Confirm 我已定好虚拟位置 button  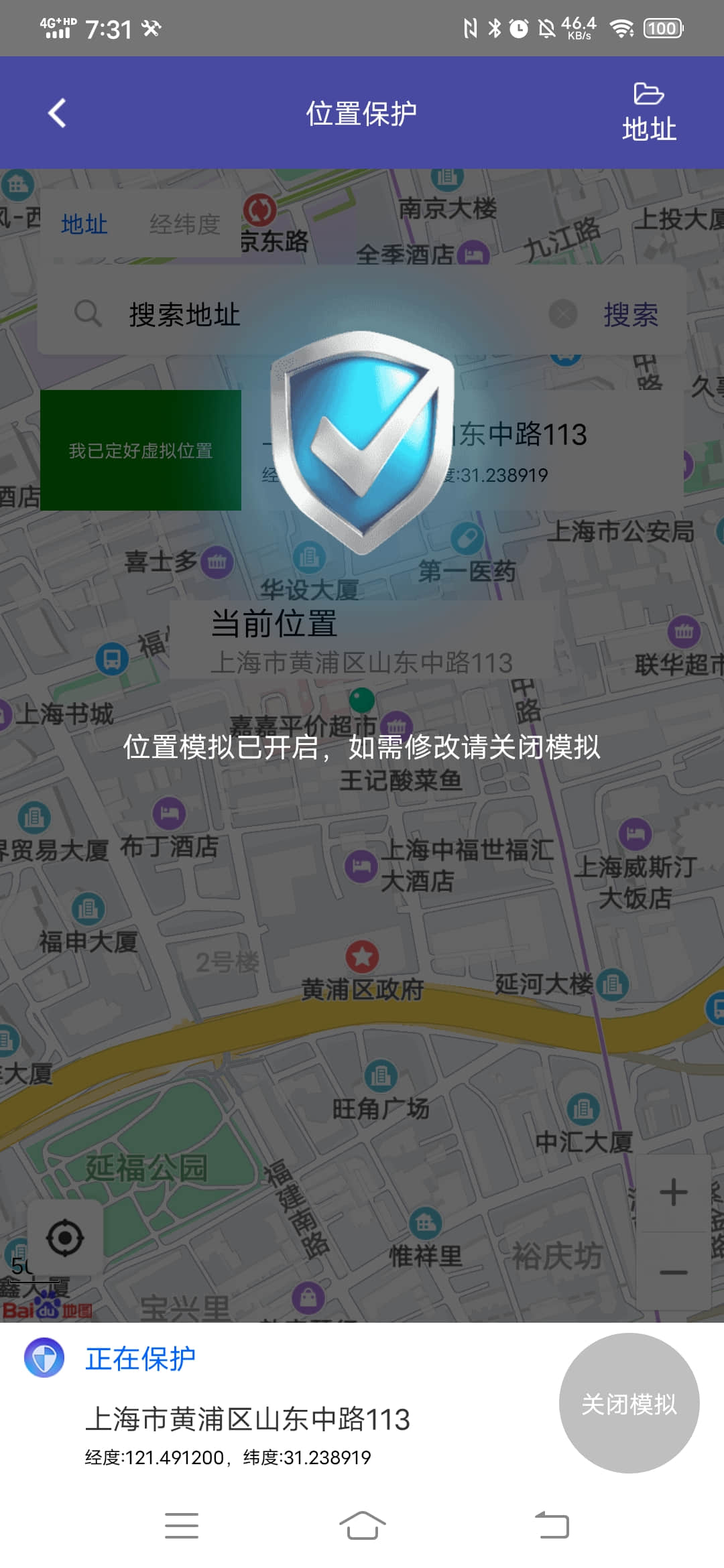tap(141, 450)
